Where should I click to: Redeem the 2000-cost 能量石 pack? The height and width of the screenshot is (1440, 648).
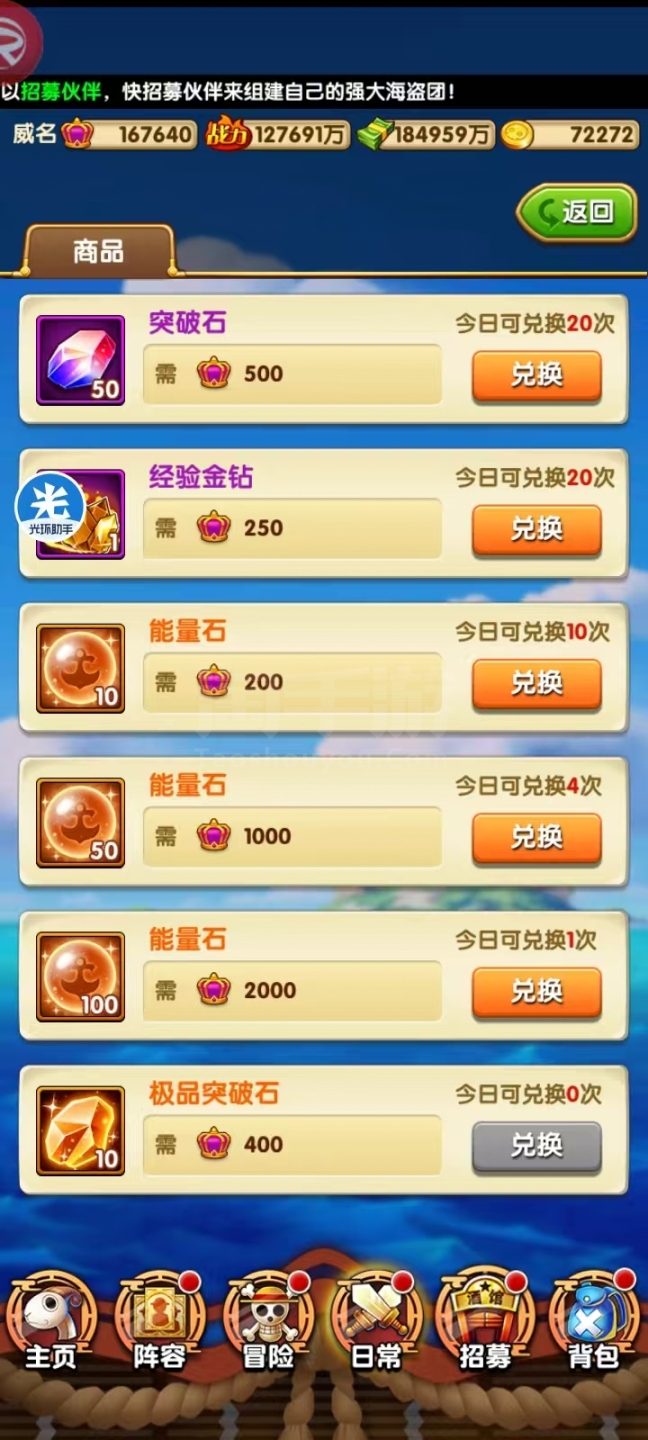(x=536, y=991)
